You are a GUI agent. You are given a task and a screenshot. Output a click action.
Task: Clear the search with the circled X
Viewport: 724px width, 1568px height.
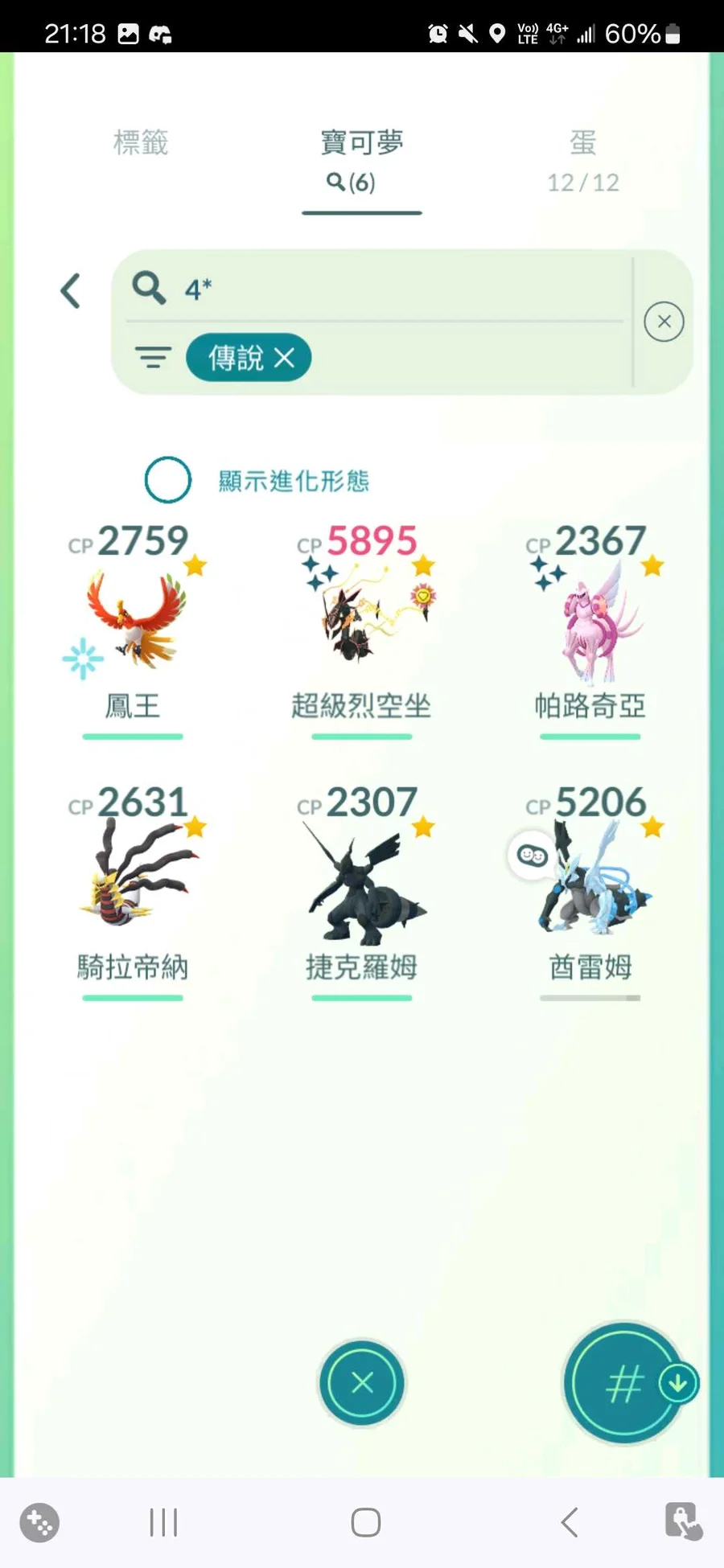664,322
